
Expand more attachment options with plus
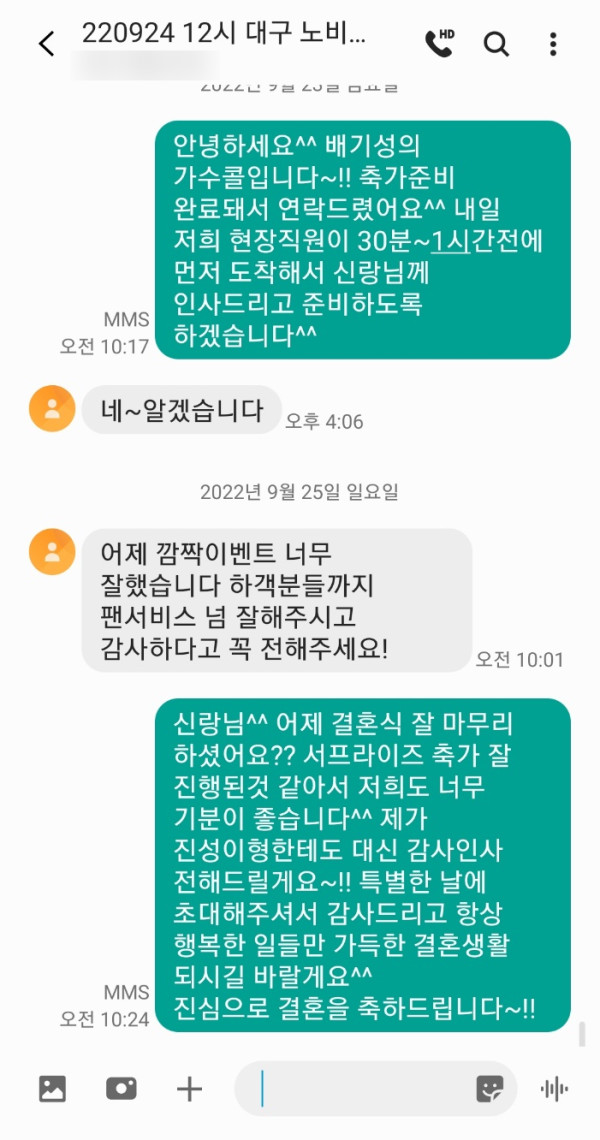(x=189, y=1089)
